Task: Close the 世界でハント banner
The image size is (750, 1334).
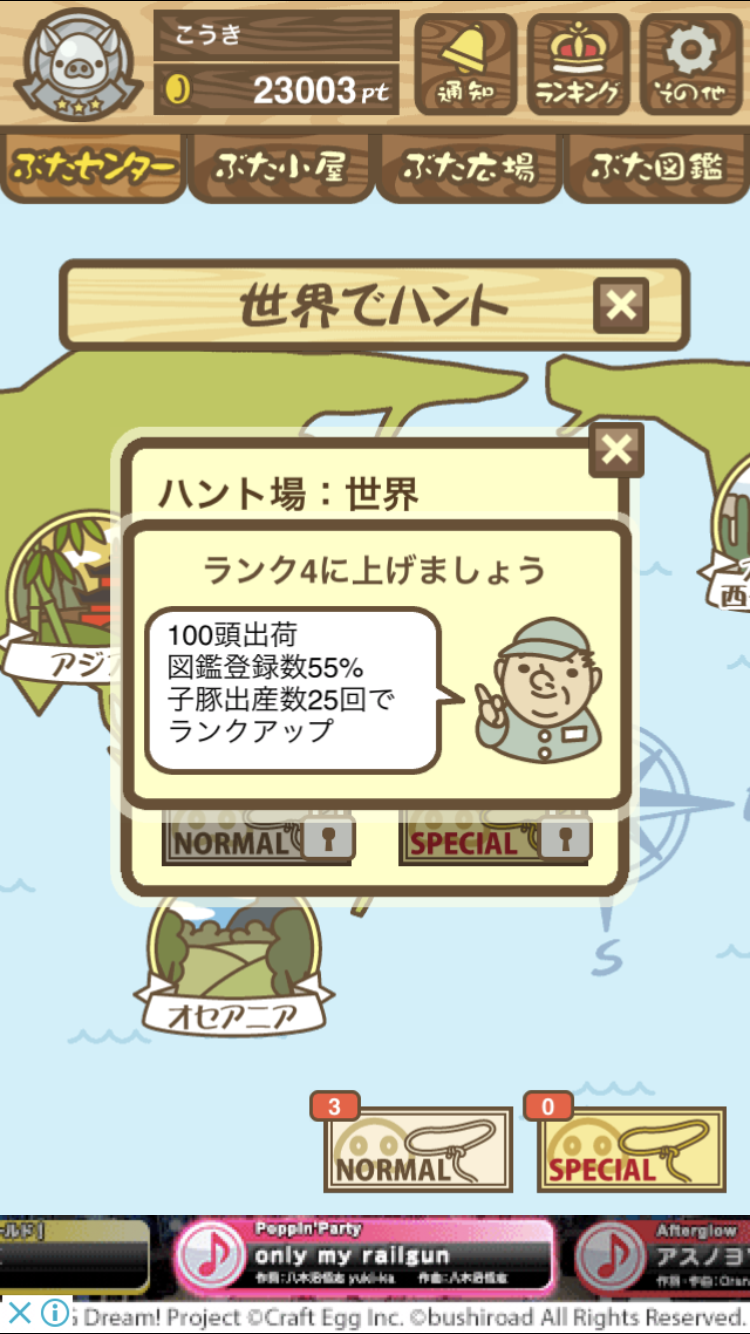Action: click(x=621, y=306)
